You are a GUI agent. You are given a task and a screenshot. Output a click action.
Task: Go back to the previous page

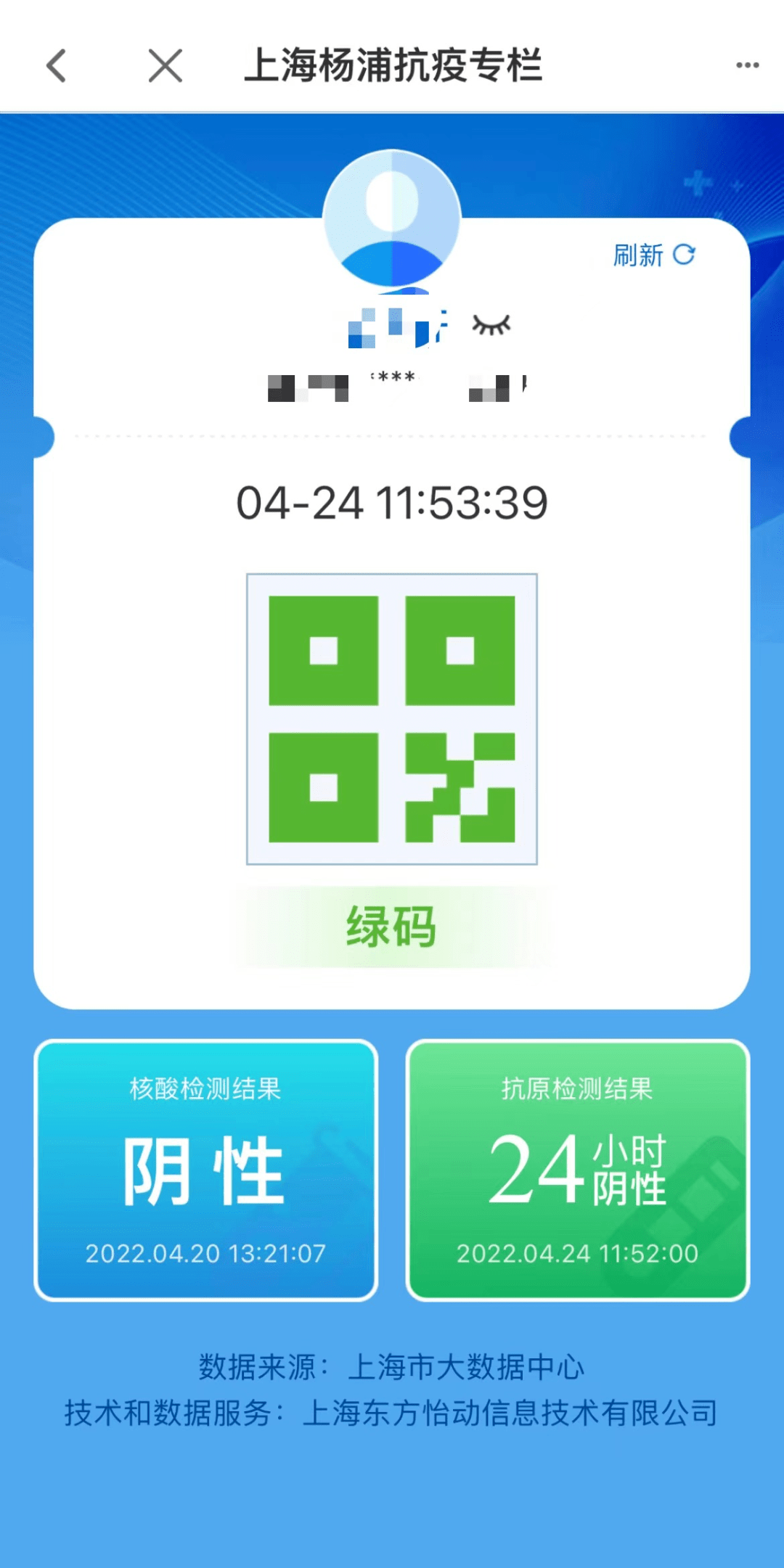(x=57, y=66)
